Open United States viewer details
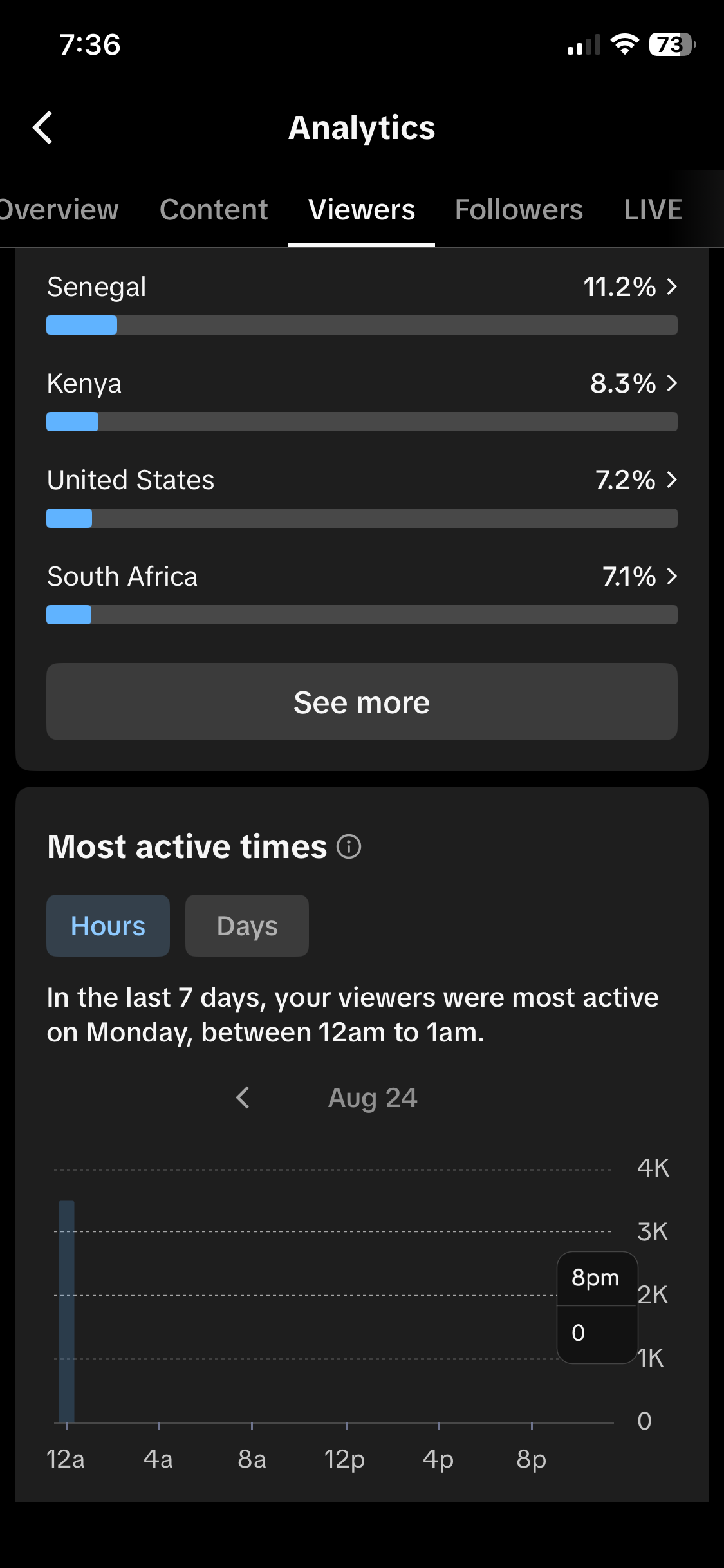Viewport: 724px width, 1568px height. coord(362,496)
